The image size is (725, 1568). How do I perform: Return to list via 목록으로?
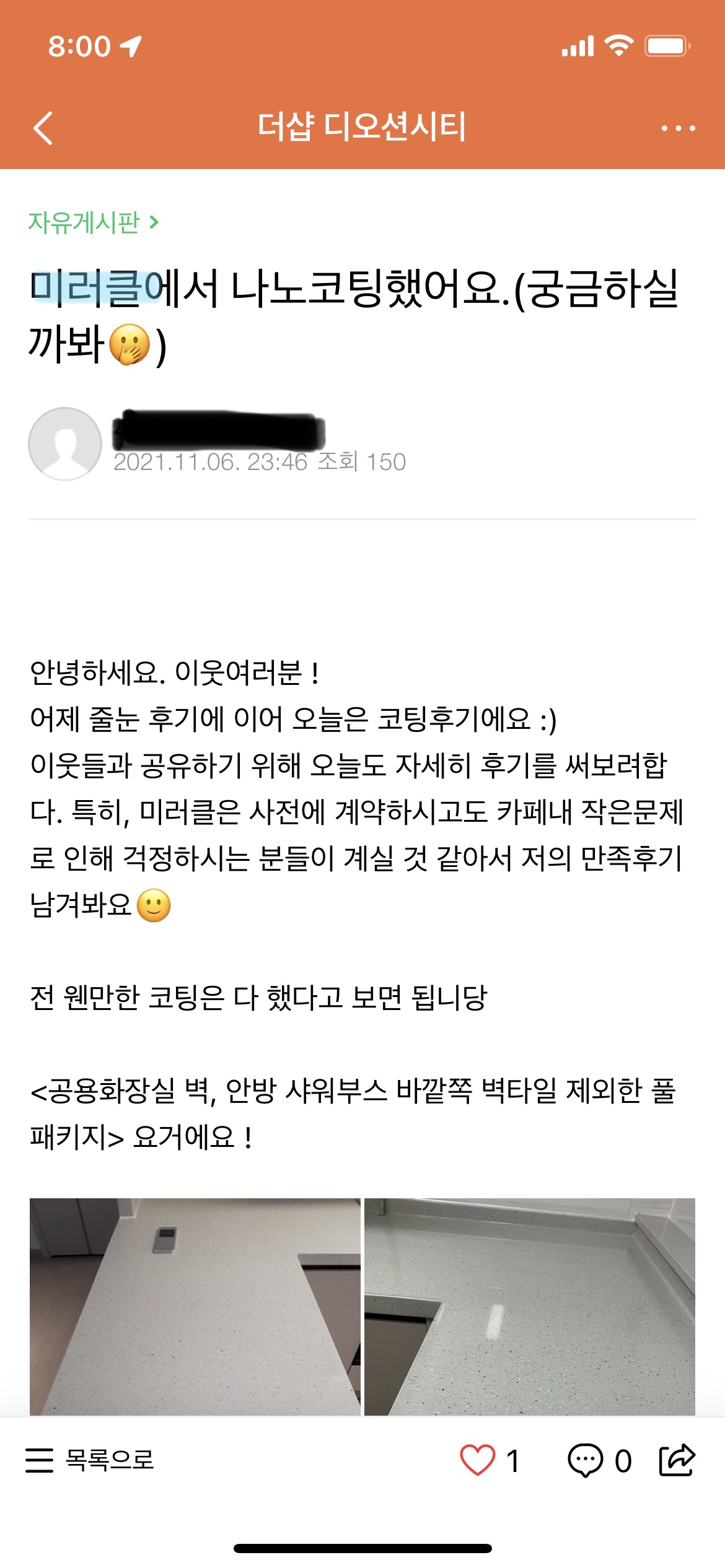[90, 1460]
